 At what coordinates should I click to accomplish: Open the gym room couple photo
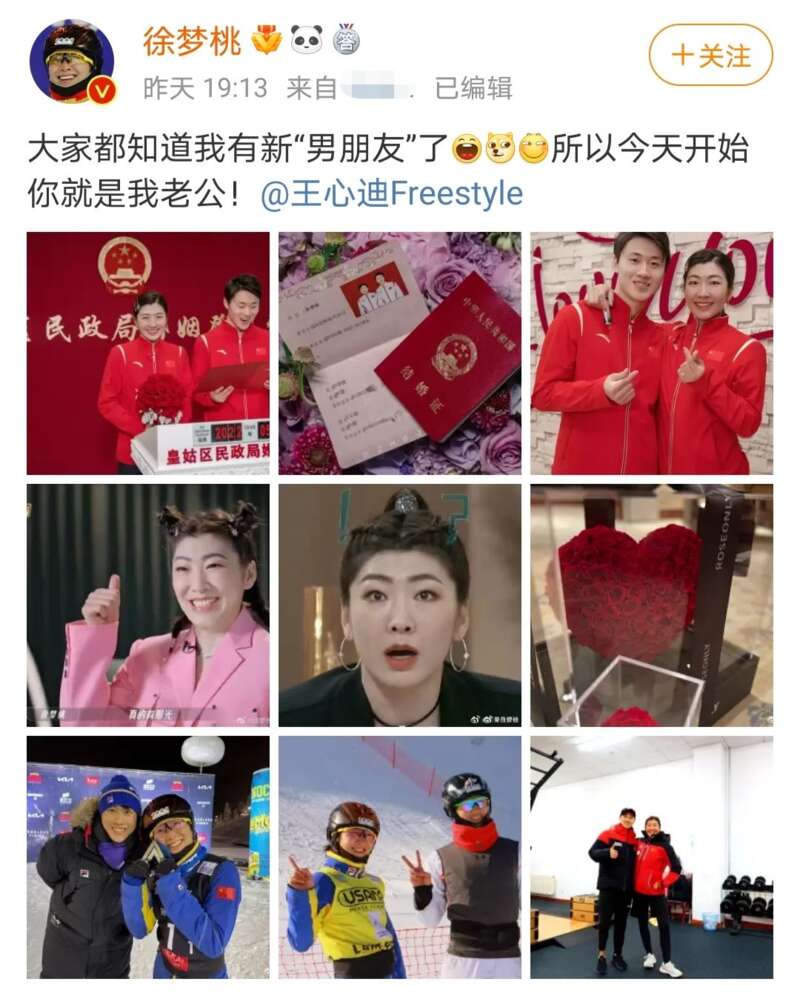click(651, 858)
